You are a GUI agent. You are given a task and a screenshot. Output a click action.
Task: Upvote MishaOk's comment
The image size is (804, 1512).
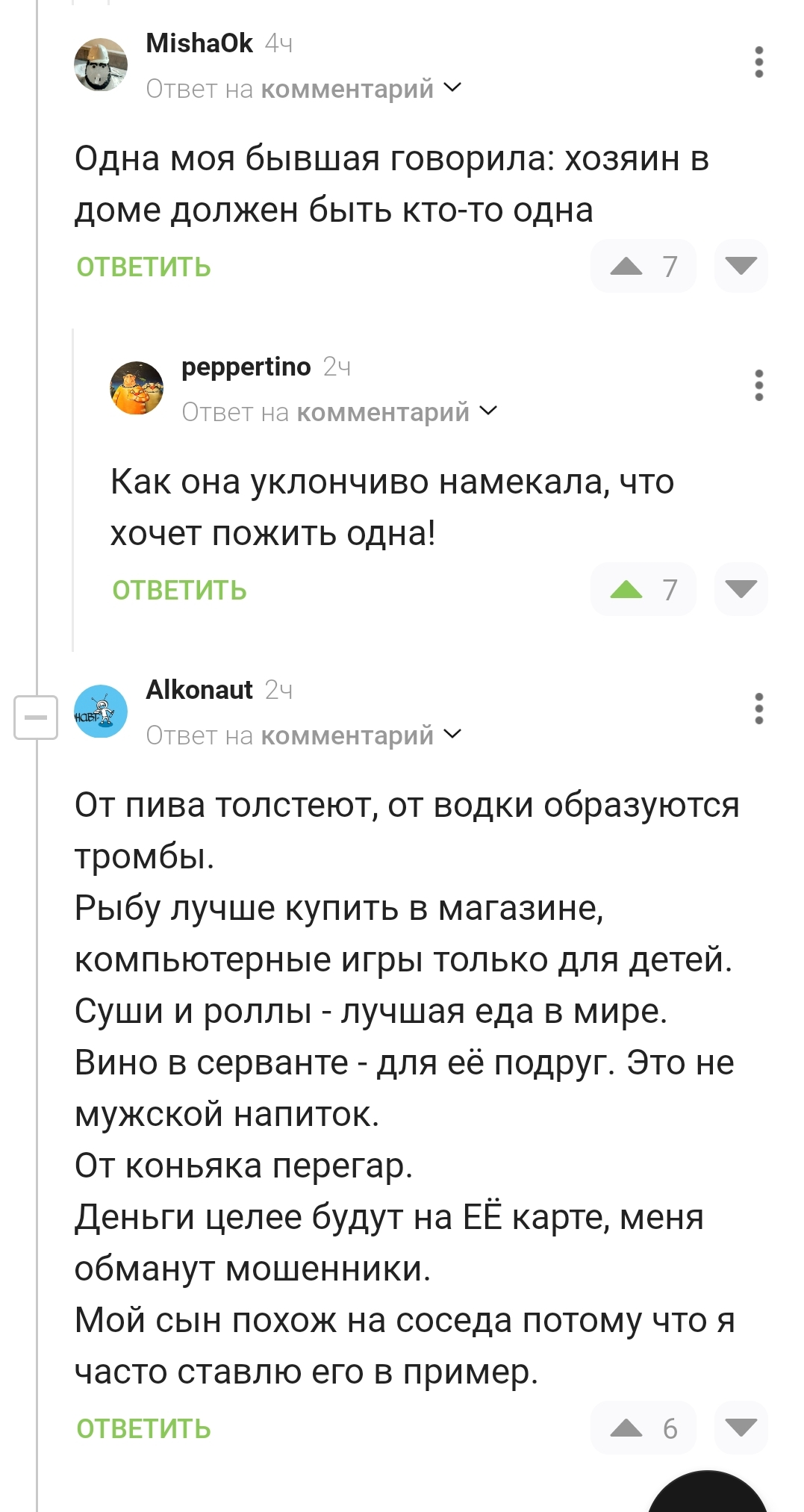626,266
